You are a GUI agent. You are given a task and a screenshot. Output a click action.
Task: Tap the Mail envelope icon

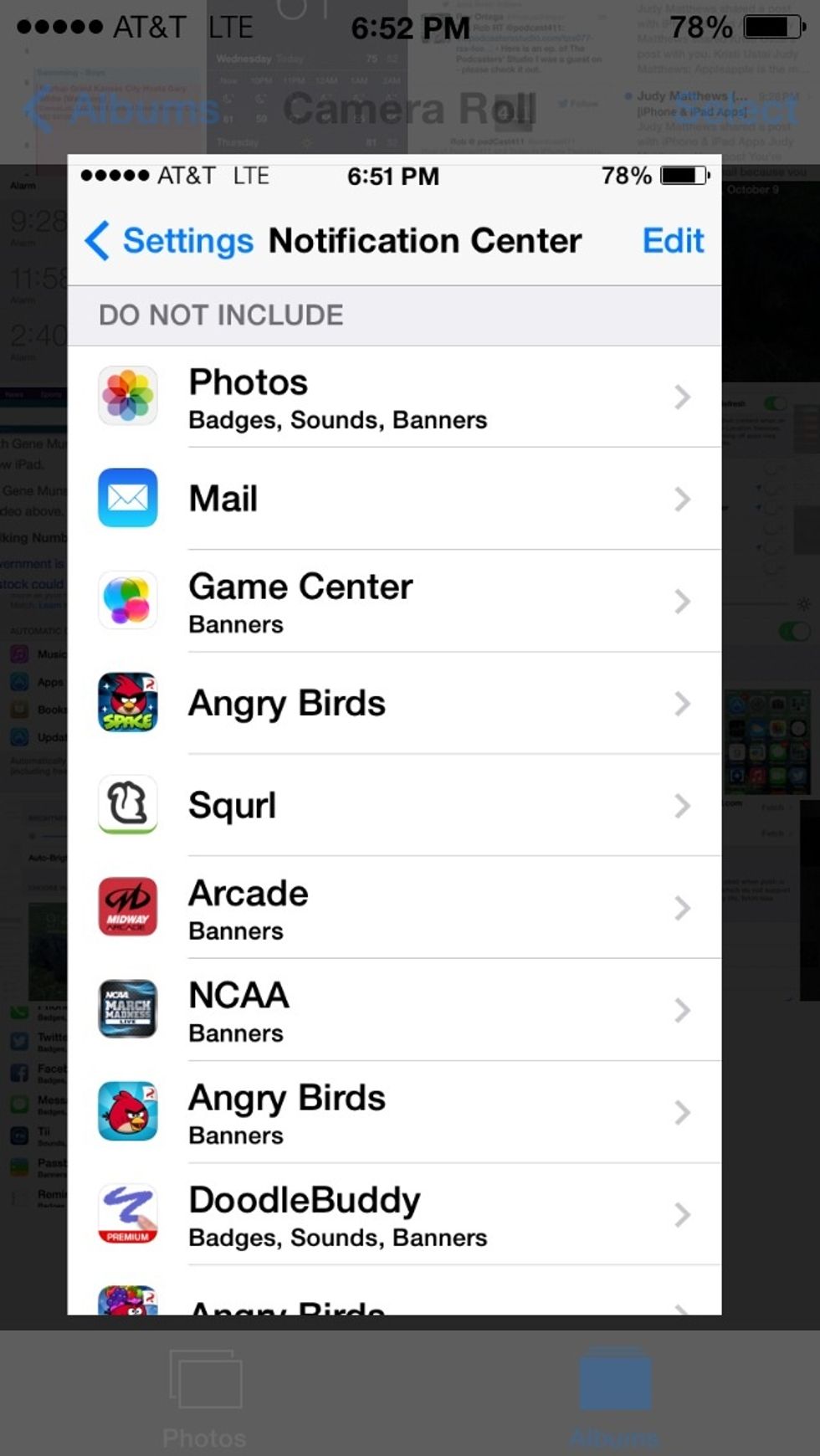click(127, 499)
